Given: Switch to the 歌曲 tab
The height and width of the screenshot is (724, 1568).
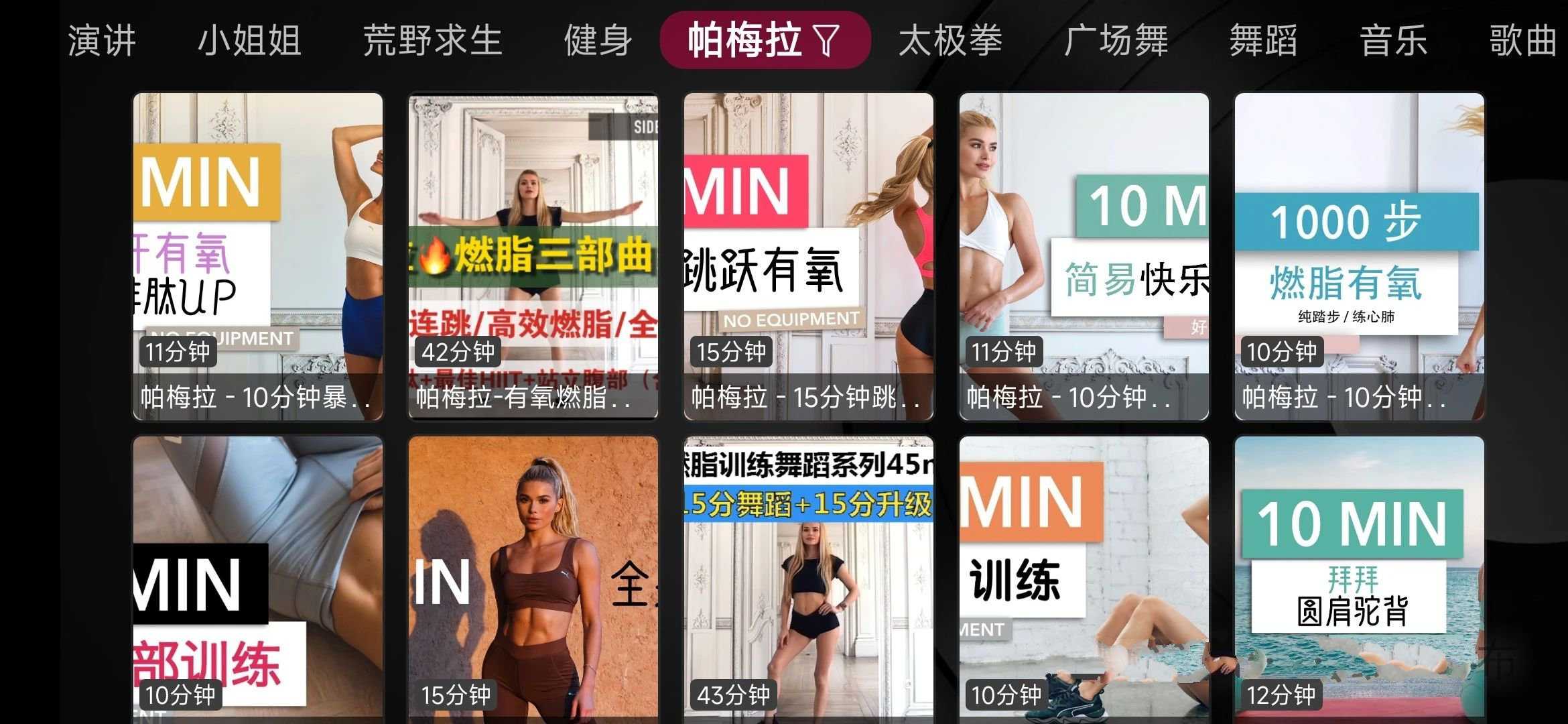Looking at the screenshot, I should (1522, 40).
